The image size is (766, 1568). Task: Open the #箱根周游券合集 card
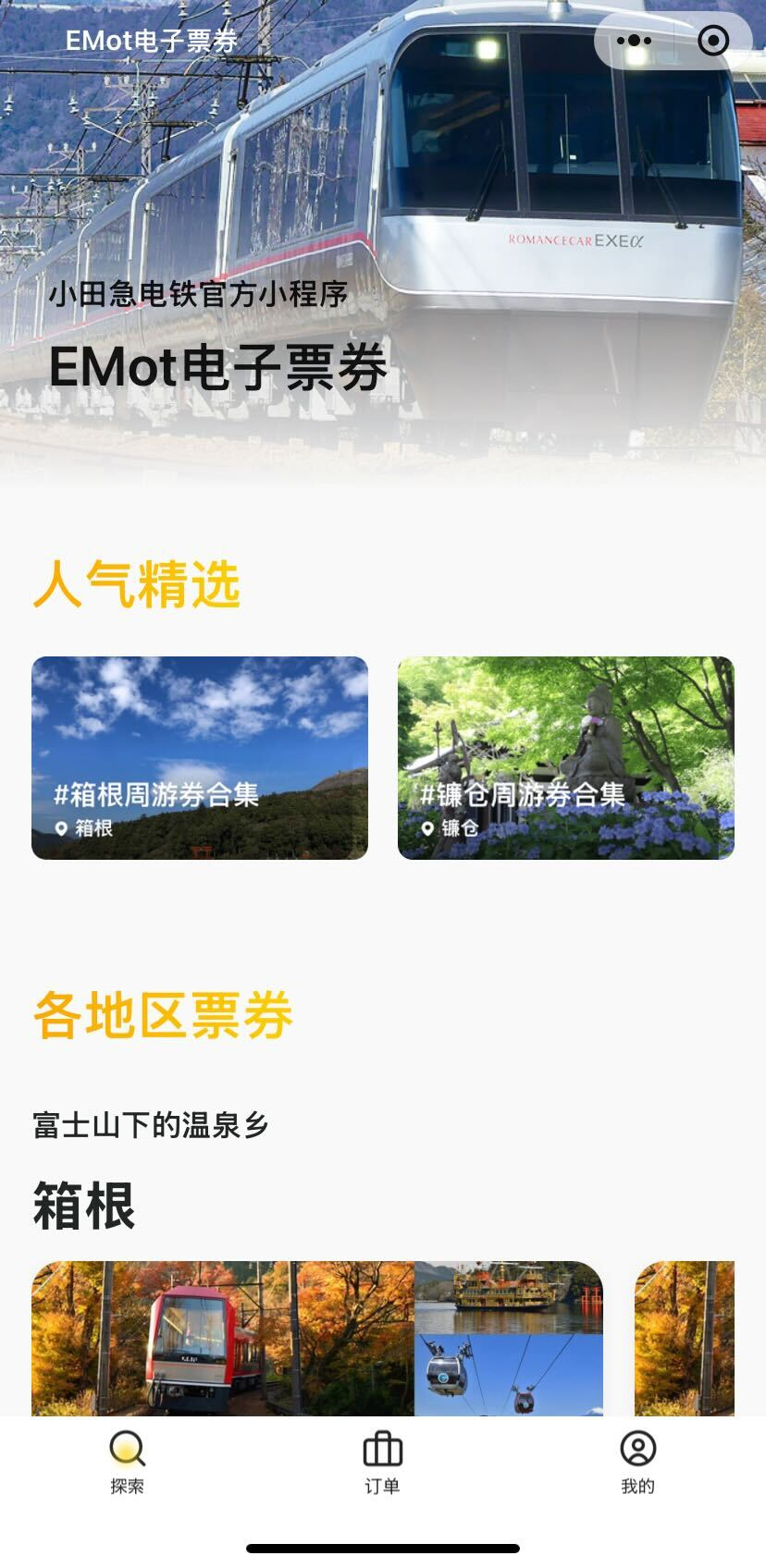[200, 757]
